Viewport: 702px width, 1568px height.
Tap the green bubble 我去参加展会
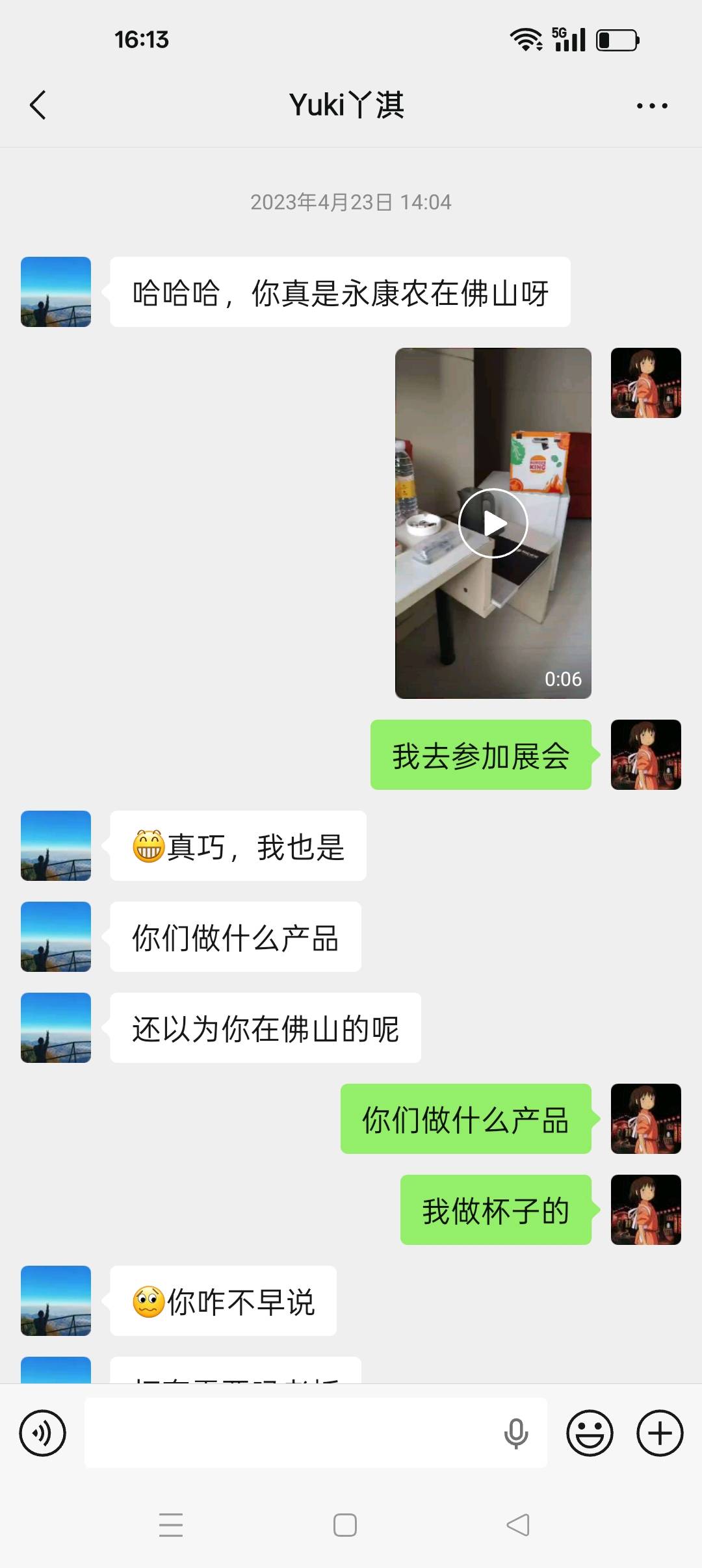pyautogui.click(x=481, y=754)
